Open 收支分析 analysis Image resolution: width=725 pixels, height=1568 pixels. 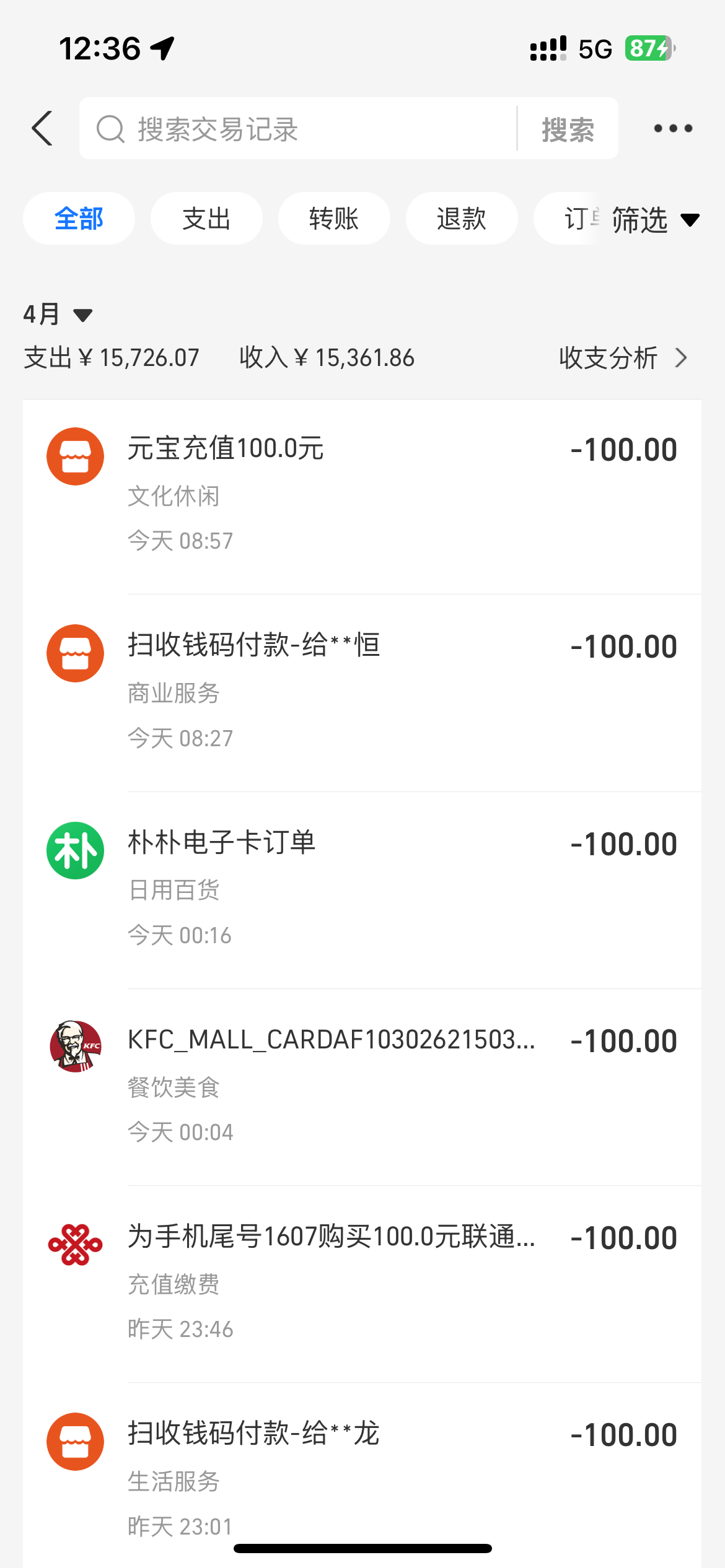(x=622, y=358)
